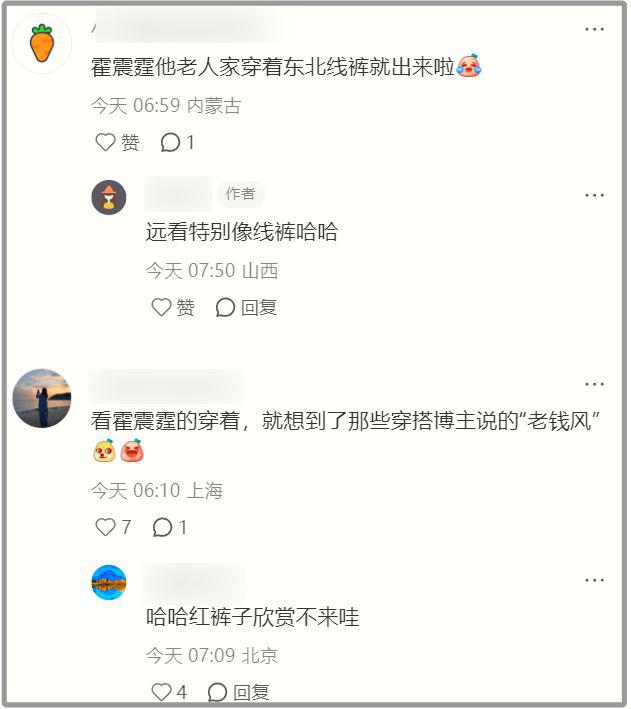
Task: Open overflow menu for the author's reply
Action: [x=595, y=195]
